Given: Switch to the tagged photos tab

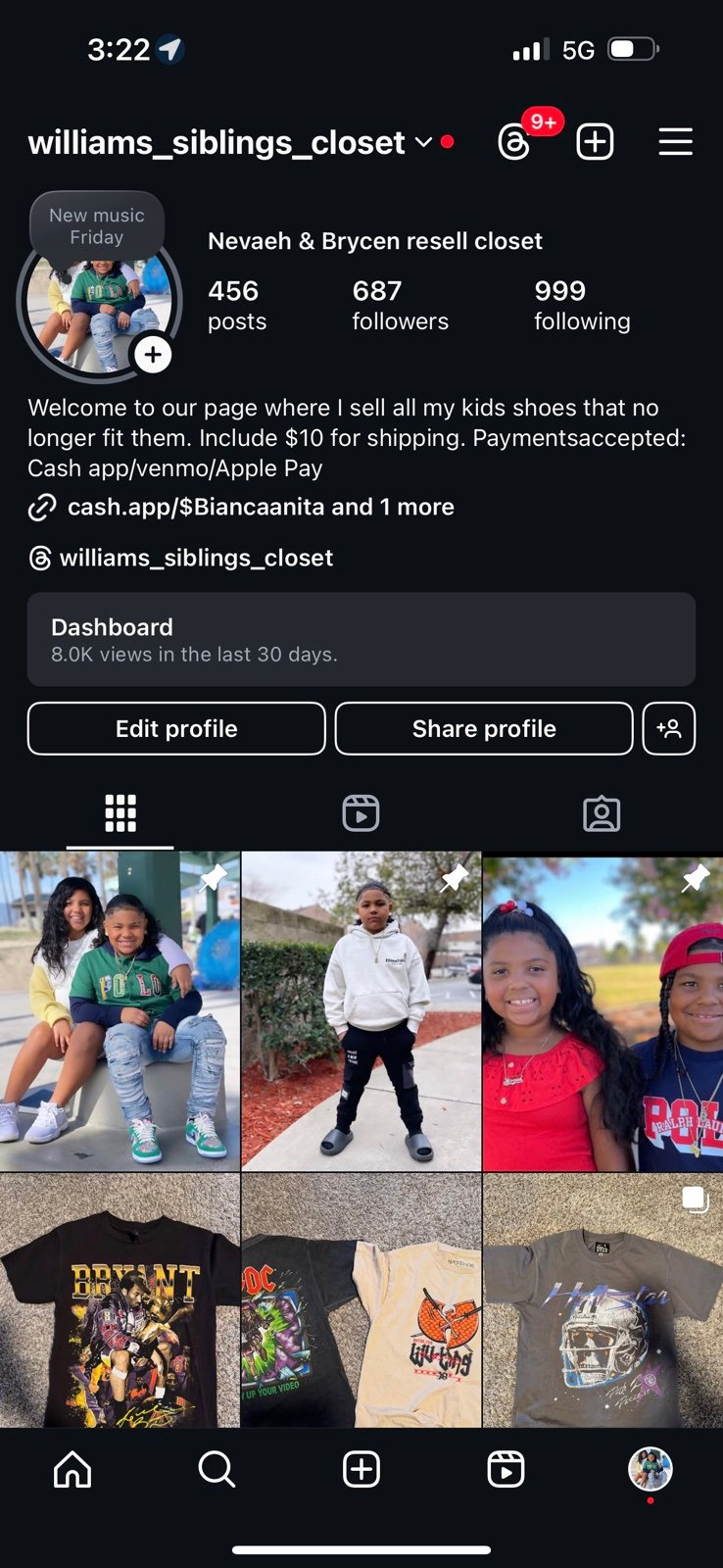Looking at the screenshot, I should click(x=602, y=813).
